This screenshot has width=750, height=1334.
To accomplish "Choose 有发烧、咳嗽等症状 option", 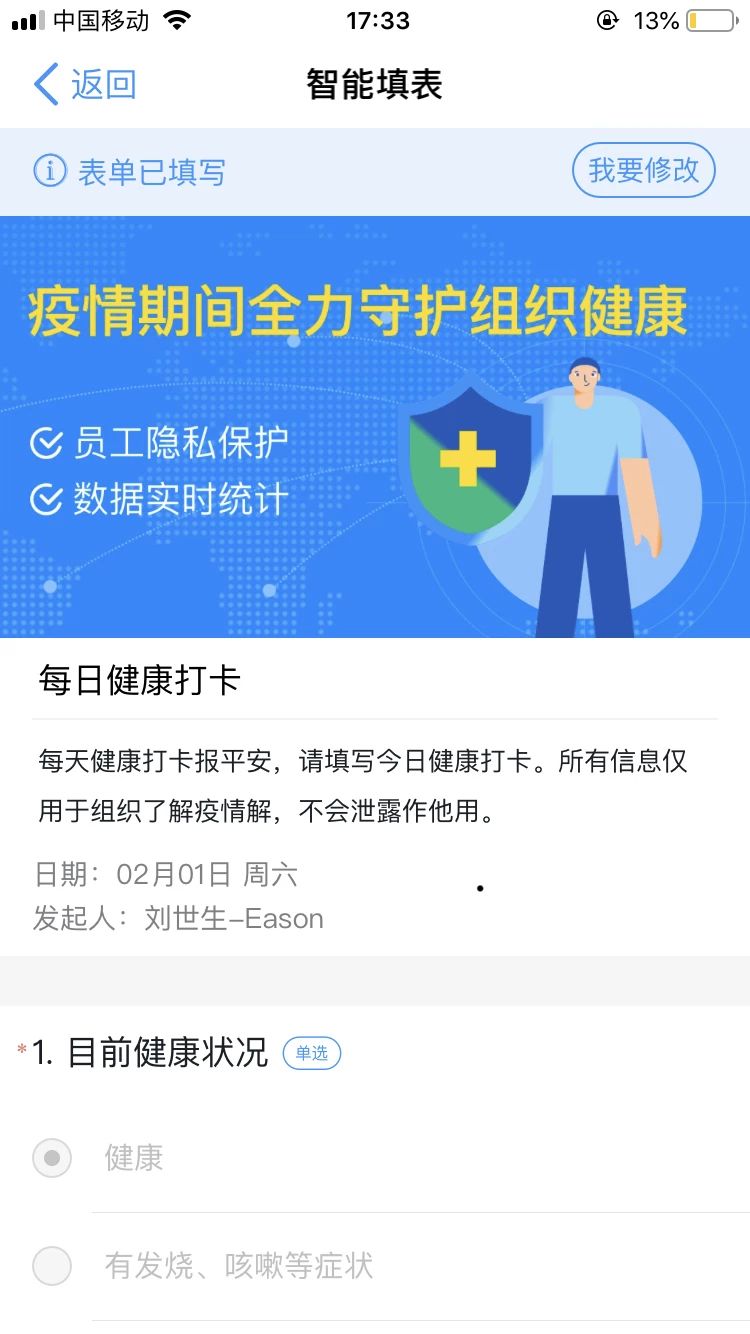I will (x=52, y=1266).
